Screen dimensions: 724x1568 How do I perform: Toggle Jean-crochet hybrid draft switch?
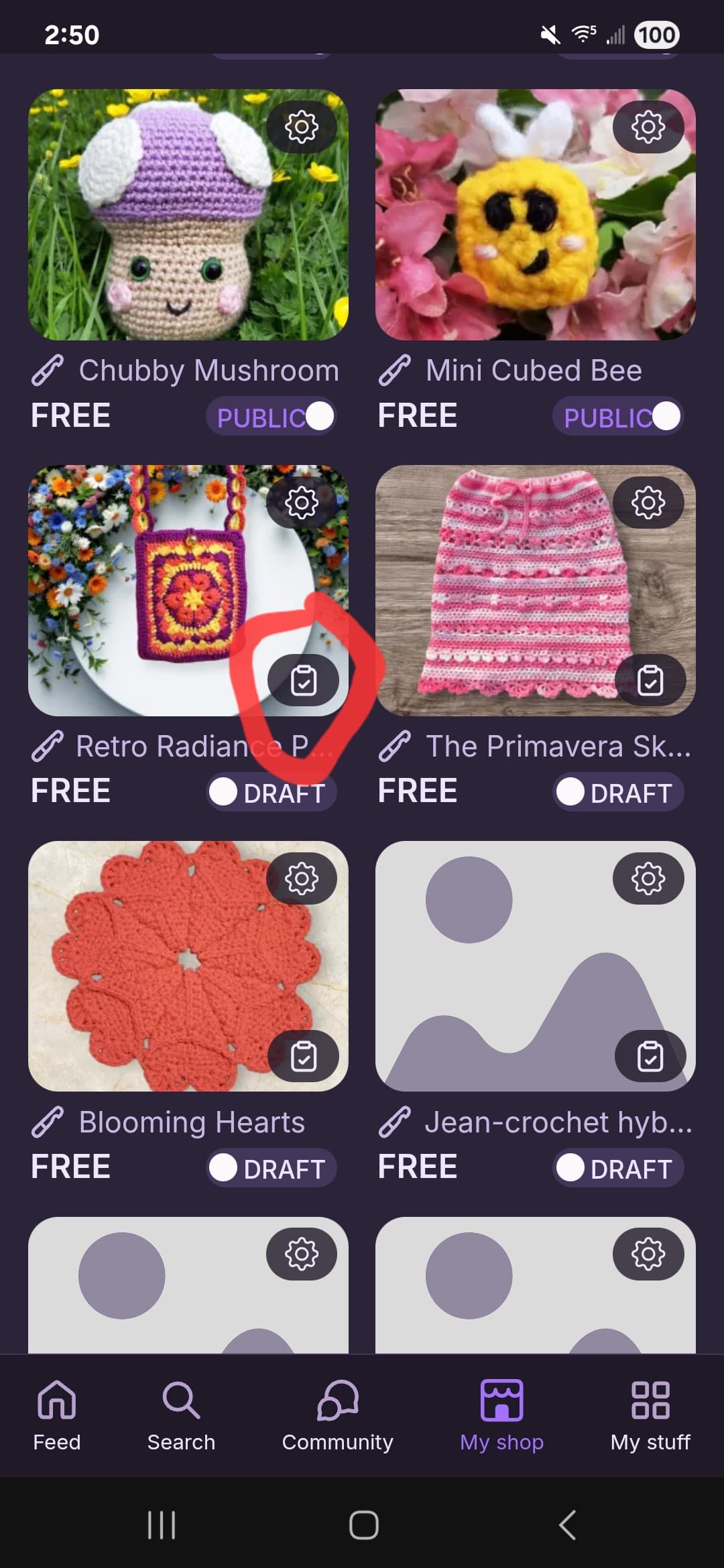tap(617, 1168)
